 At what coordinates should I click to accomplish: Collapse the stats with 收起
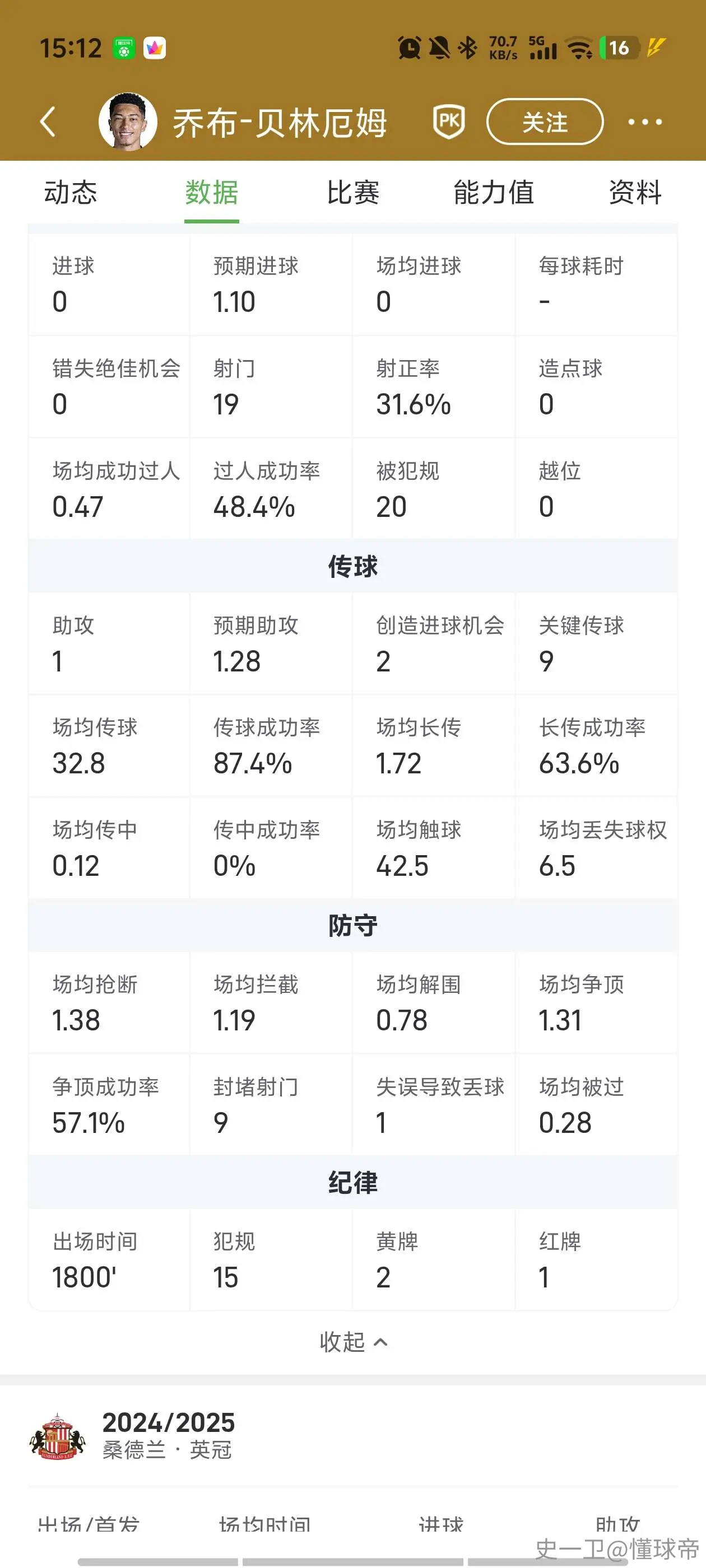354,1342
